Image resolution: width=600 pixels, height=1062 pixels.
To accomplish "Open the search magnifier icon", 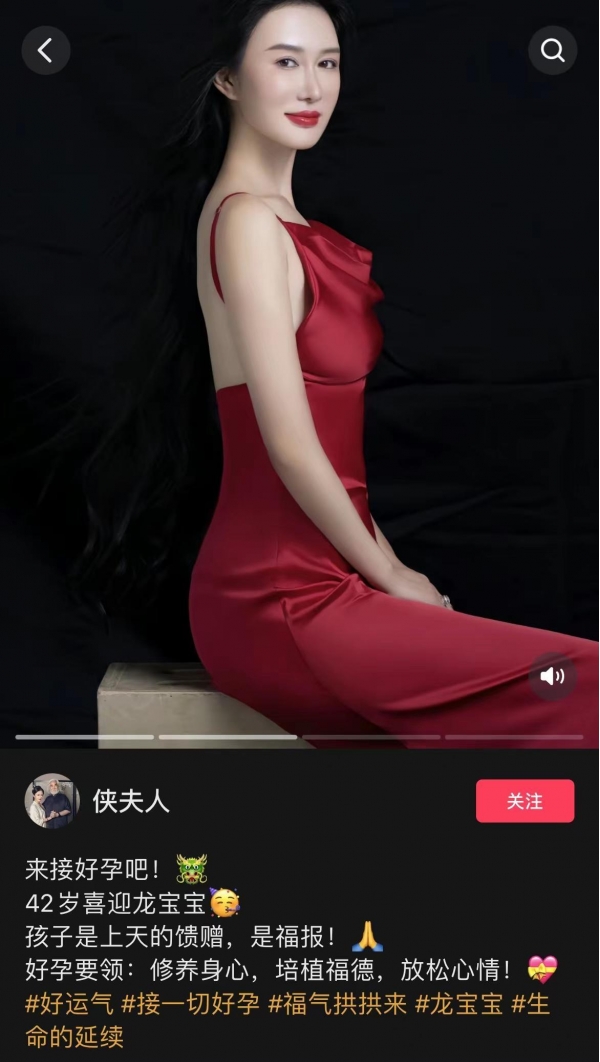I will (x=552, y=51).
